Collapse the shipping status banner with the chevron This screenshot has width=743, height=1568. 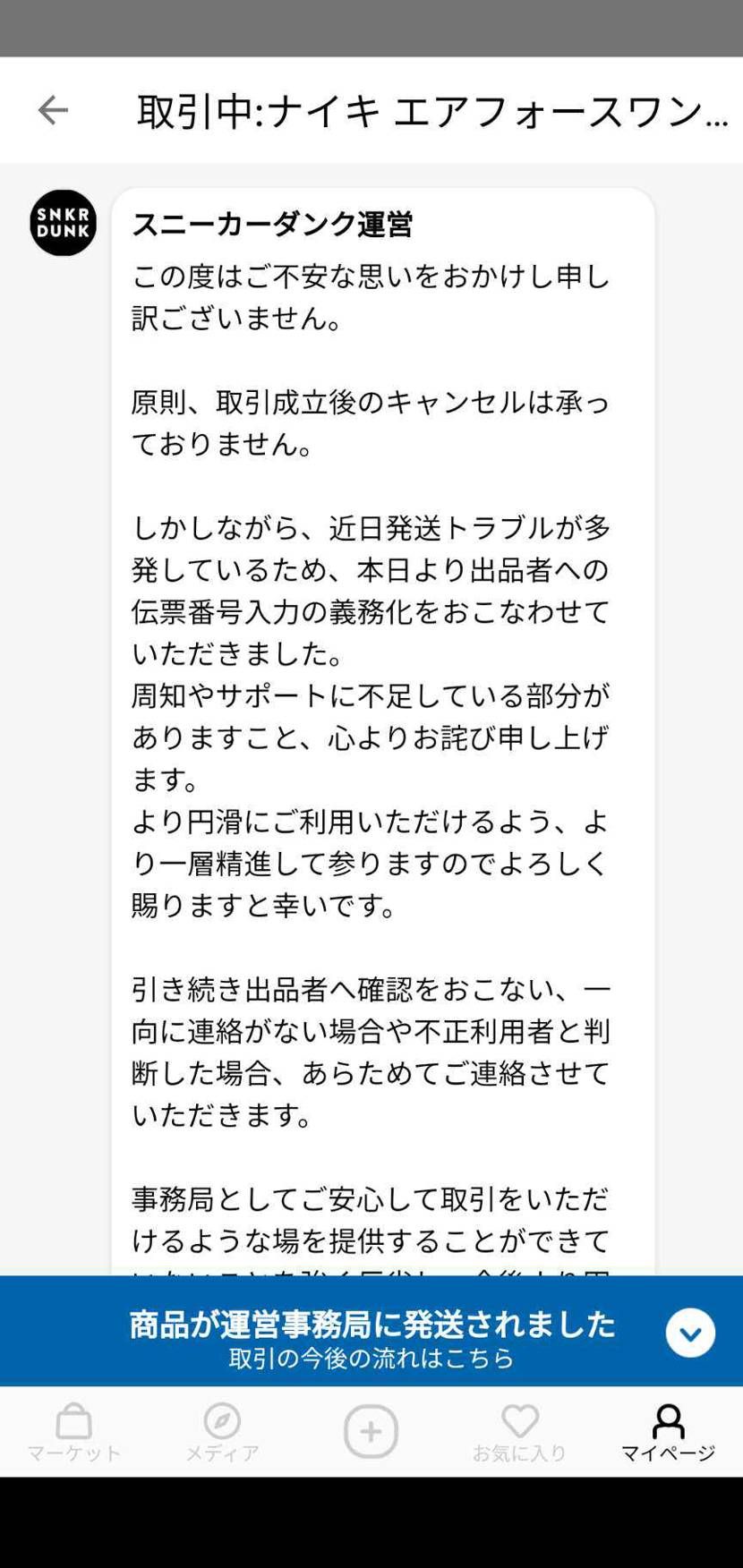pos(689,1333)
